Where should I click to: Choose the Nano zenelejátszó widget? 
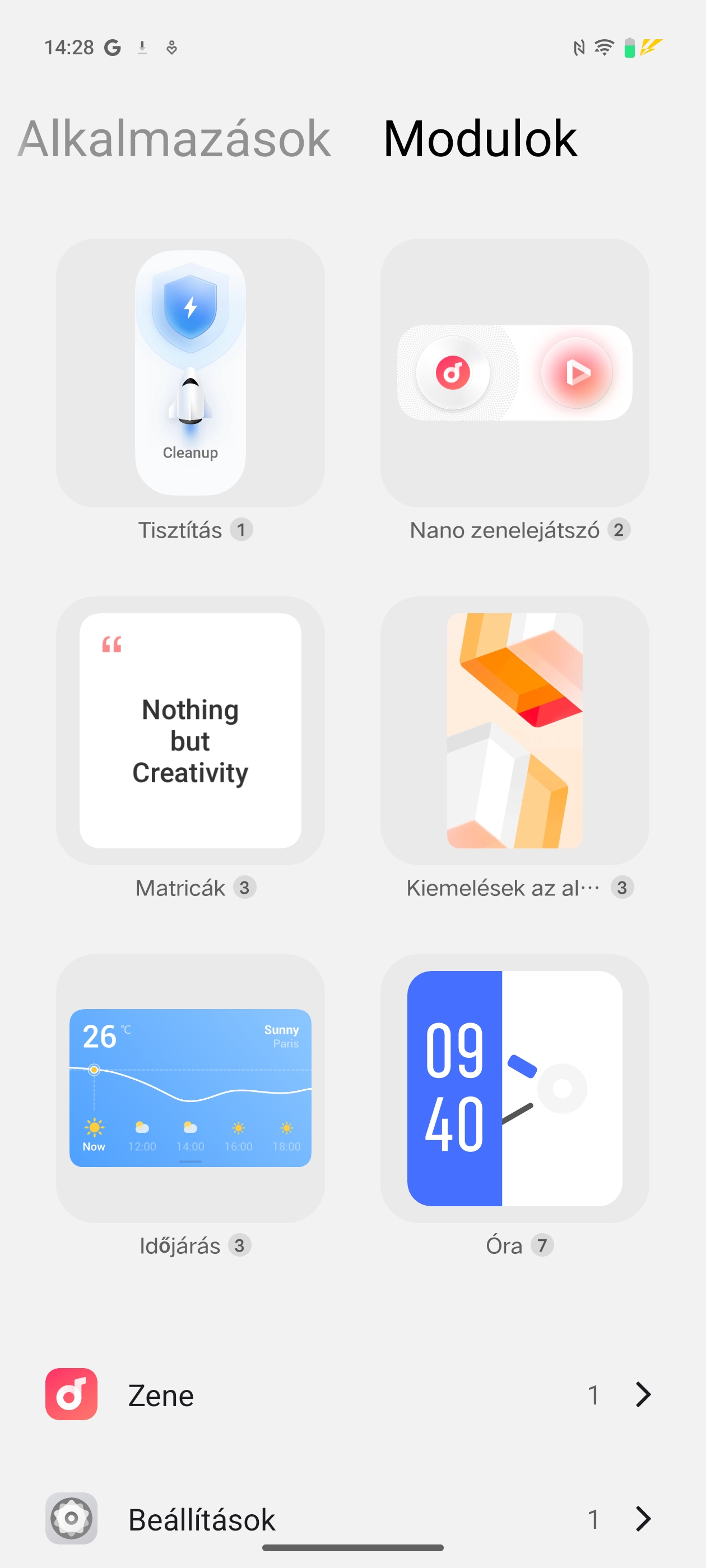[515, 372]
